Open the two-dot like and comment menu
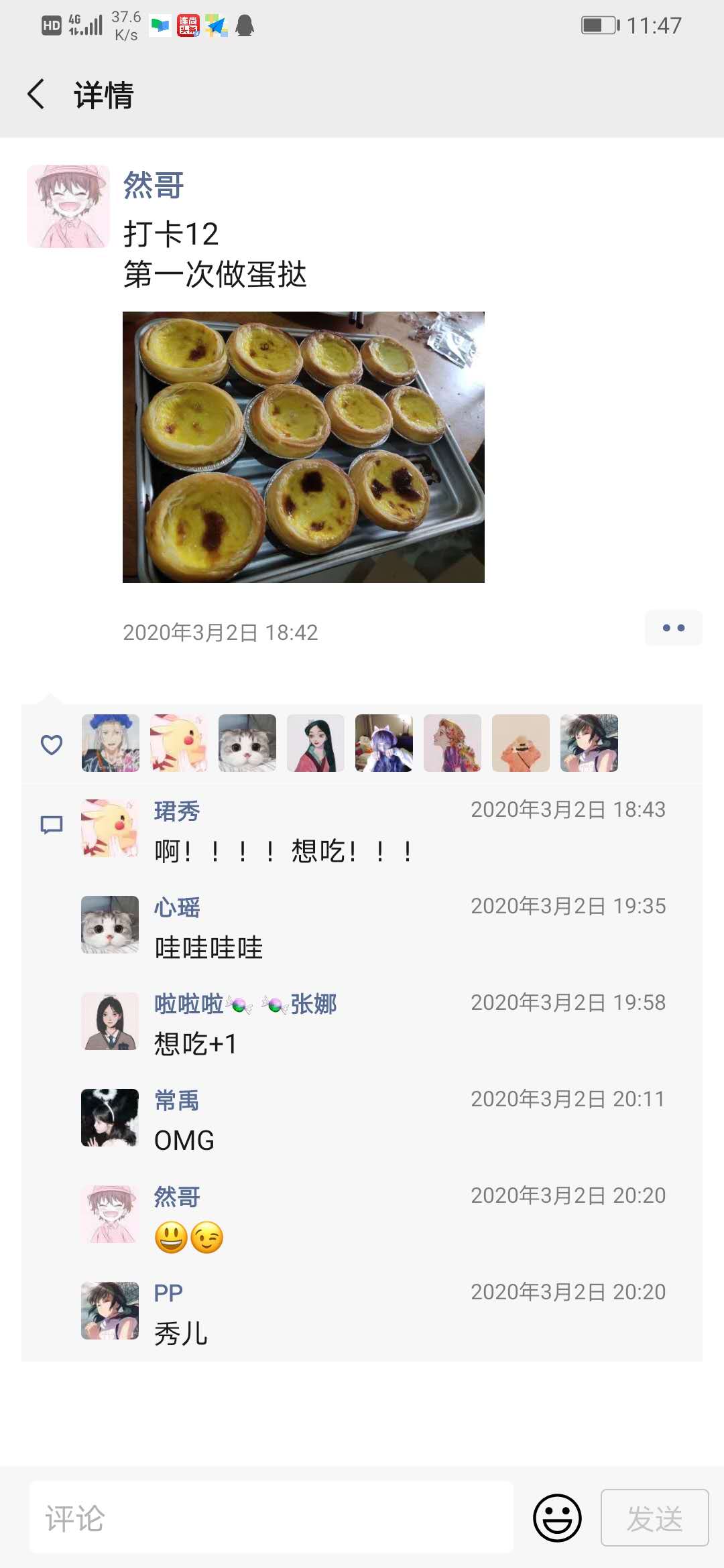The width and height of the screenshot is (724, 1568). 673,628
